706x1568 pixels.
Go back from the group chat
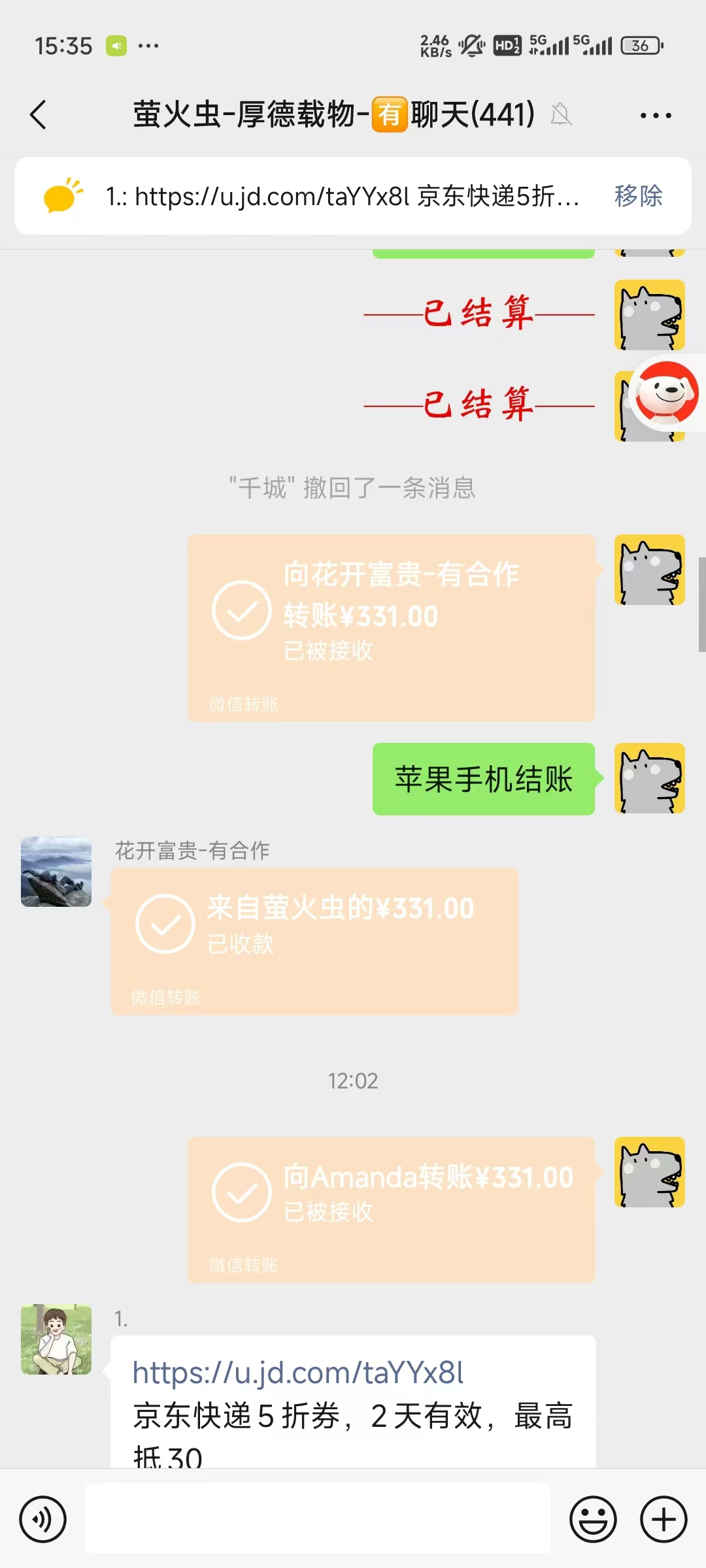[x=39, y=115]
